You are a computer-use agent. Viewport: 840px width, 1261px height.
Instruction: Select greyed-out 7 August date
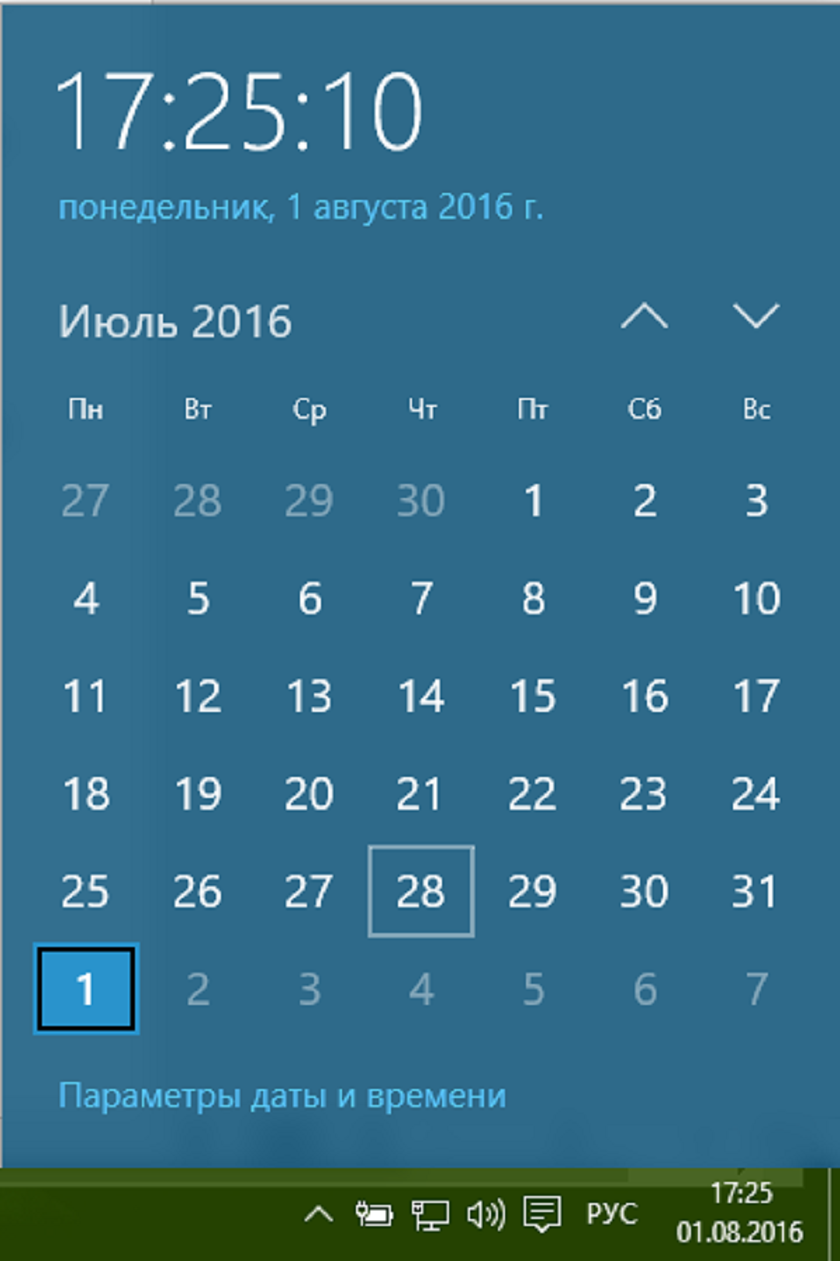757,989
